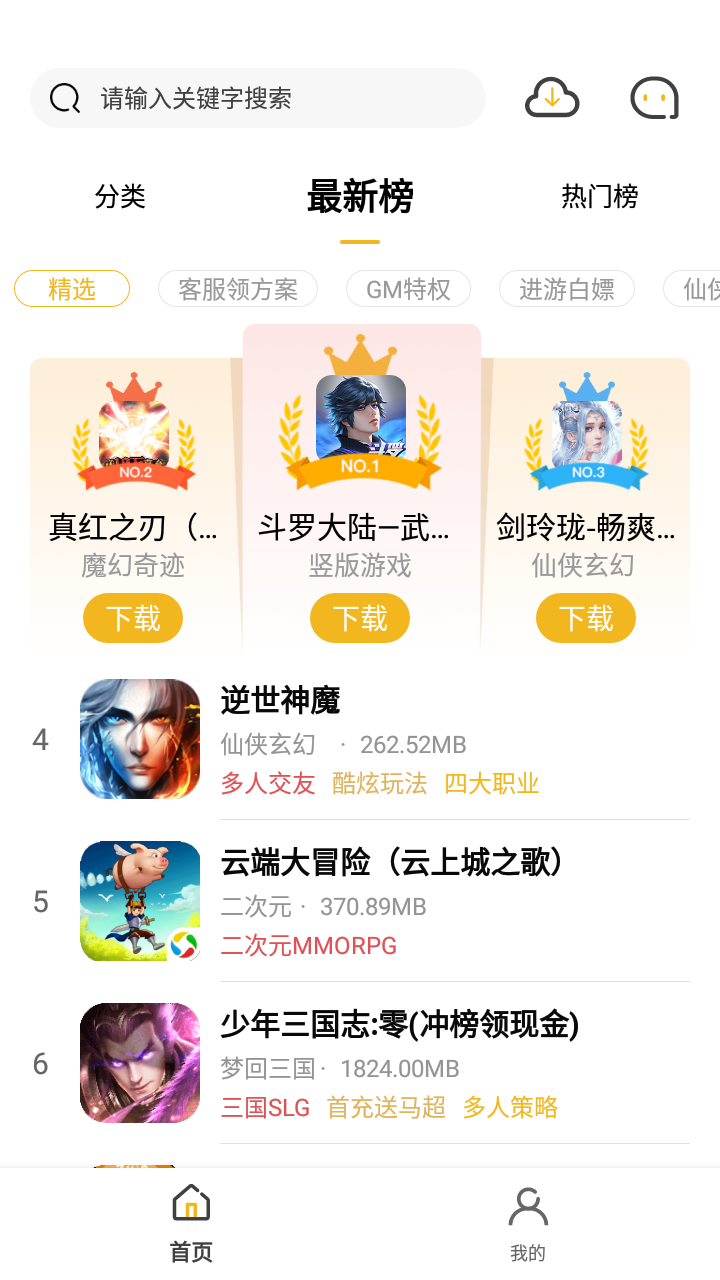The image size is (720, 1280).
Task: Switch to the 分类 tab
Action: coord(120,196)
